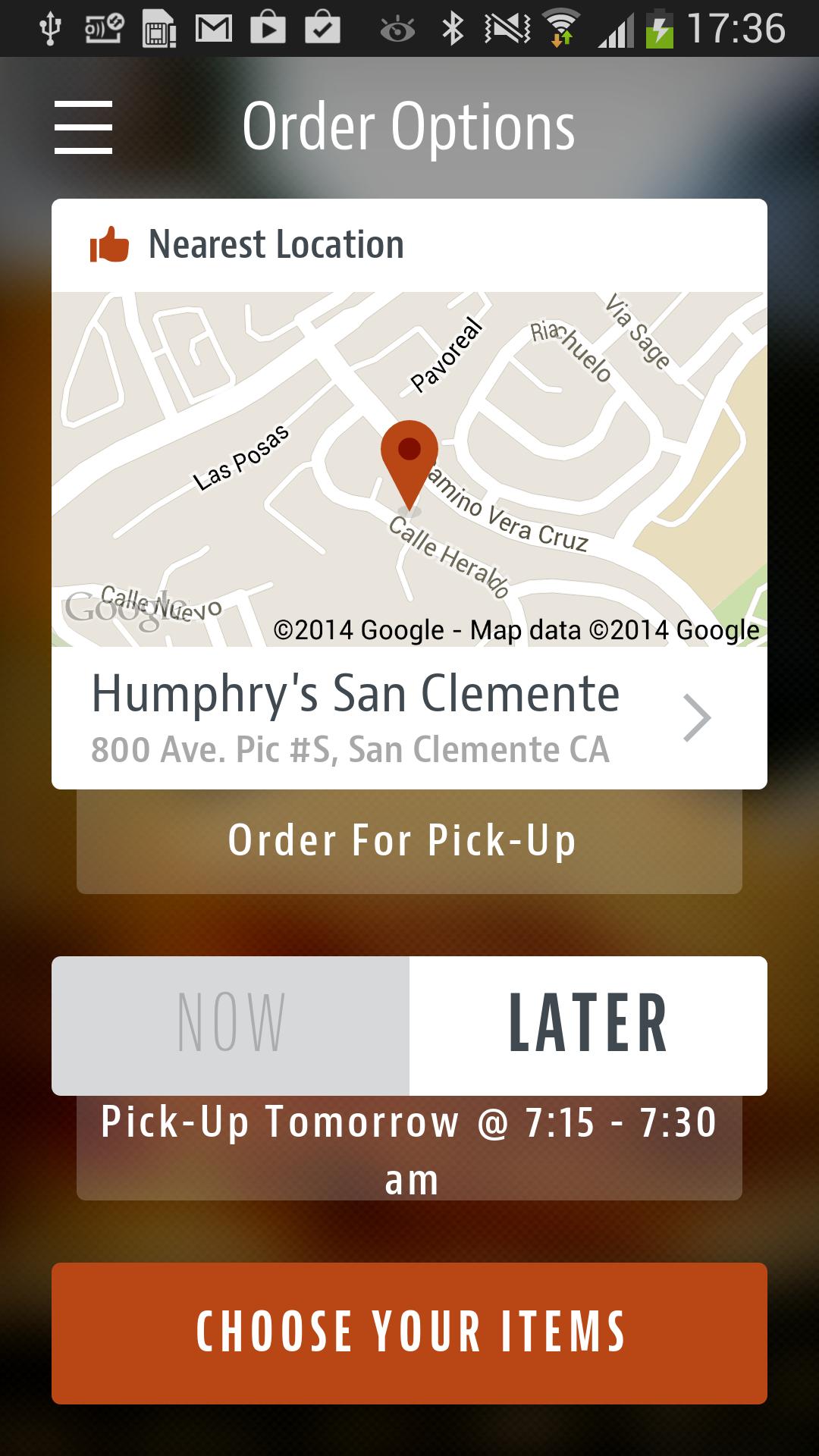819x1456 pixels.
Task: Change the Pick-Up Tomorrow time slot
Action: click(409, 1150)
